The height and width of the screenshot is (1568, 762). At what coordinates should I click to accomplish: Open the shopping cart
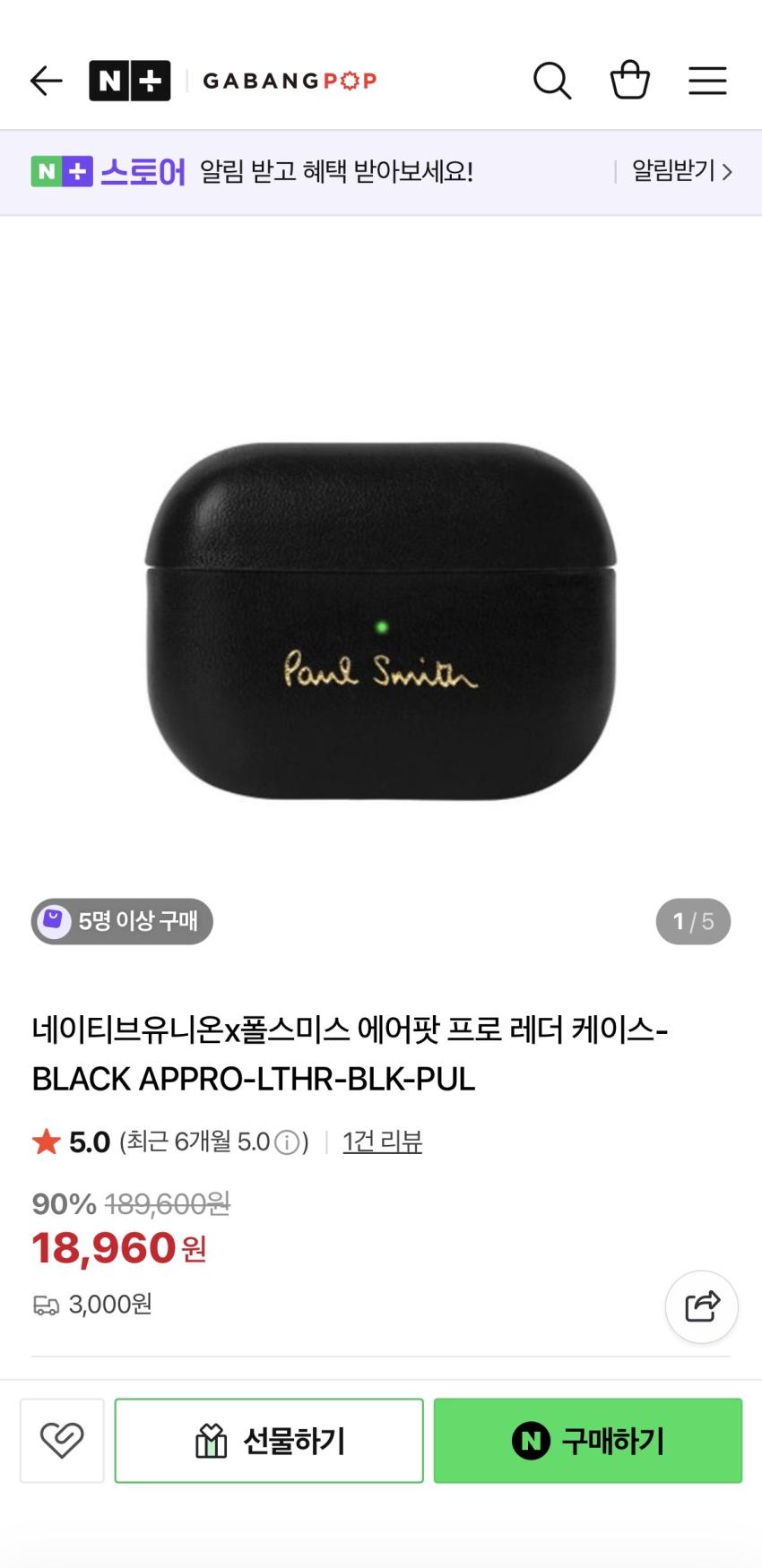tap(629, 82)
